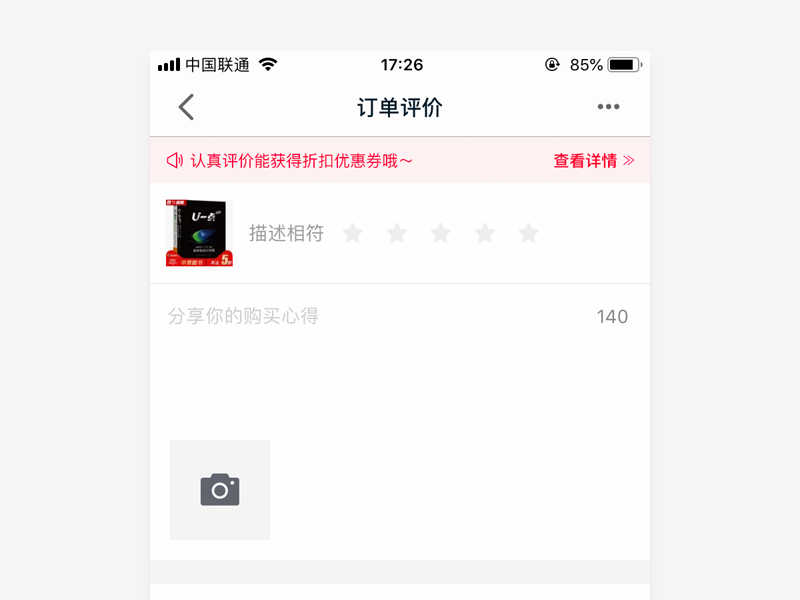This screenshot has height=600, width=800.
Task: Give 描述相符 a one-star rating
Action: tap(353, 233)
